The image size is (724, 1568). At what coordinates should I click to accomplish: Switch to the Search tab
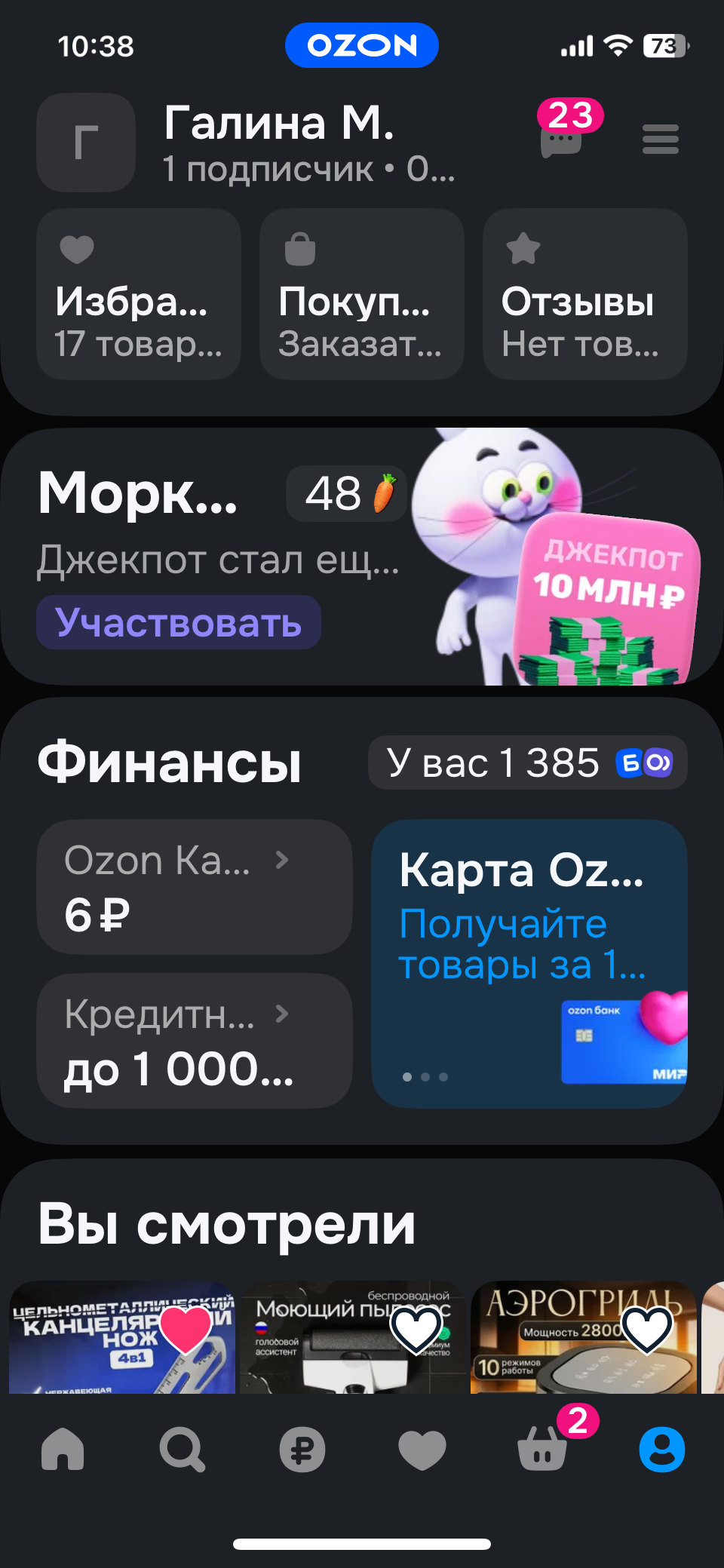[182, 1449]
